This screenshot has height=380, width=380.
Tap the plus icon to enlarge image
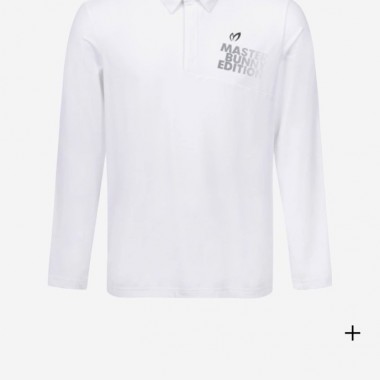point(352,333)
